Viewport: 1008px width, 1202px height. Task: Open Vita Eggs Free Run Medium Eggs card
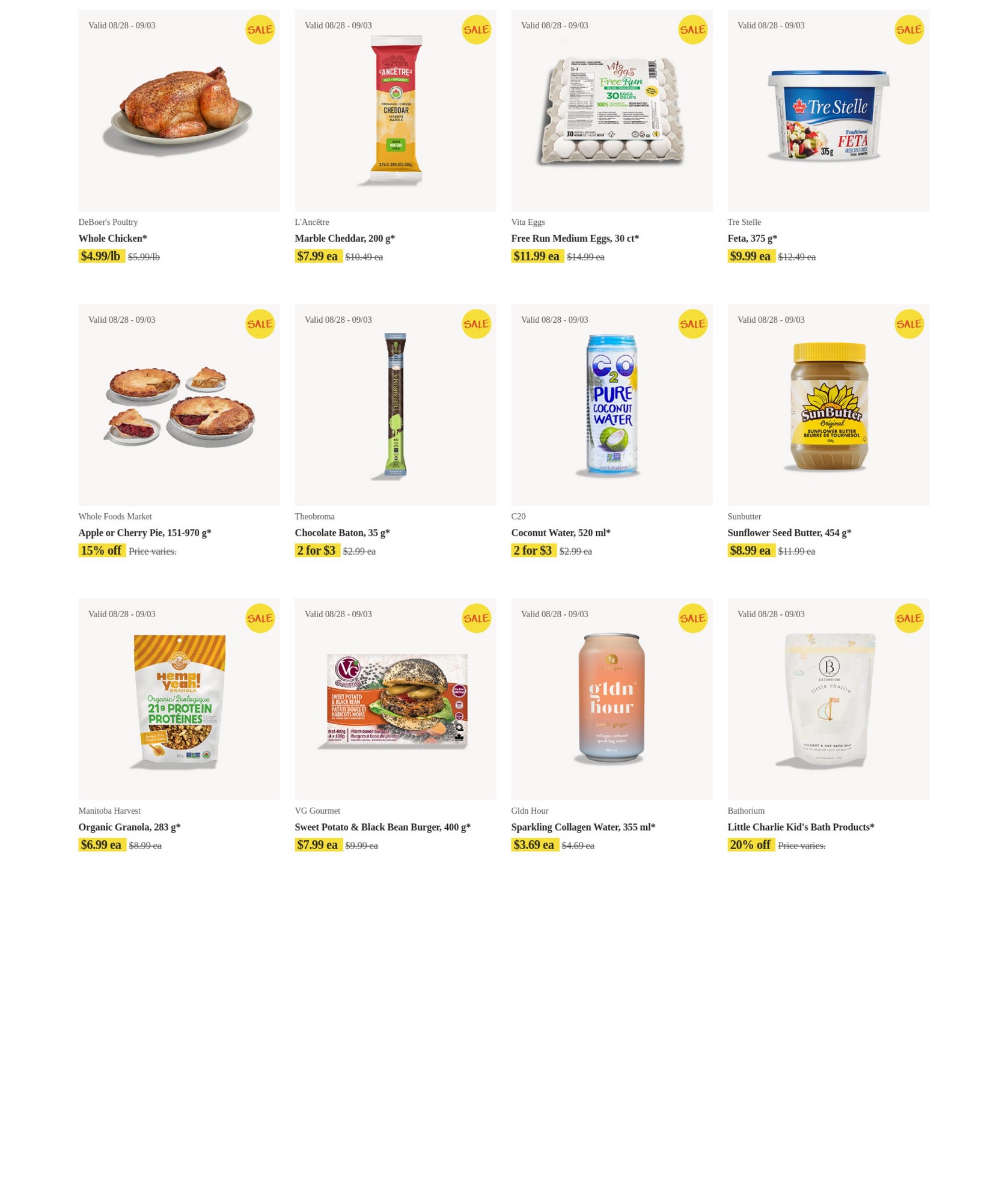[611, 111]
